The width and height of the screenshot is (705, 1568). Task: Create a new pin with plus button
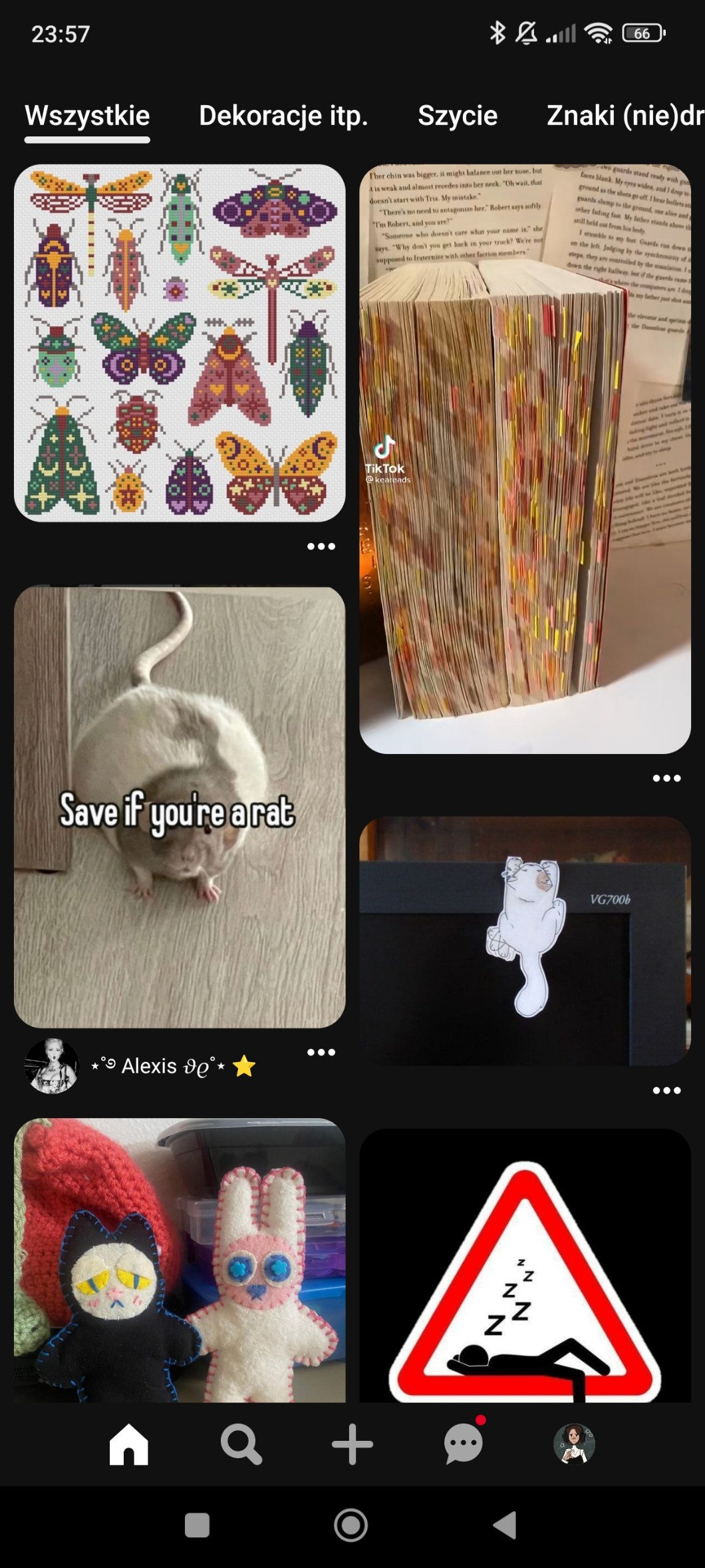[x=352, y=1444]
